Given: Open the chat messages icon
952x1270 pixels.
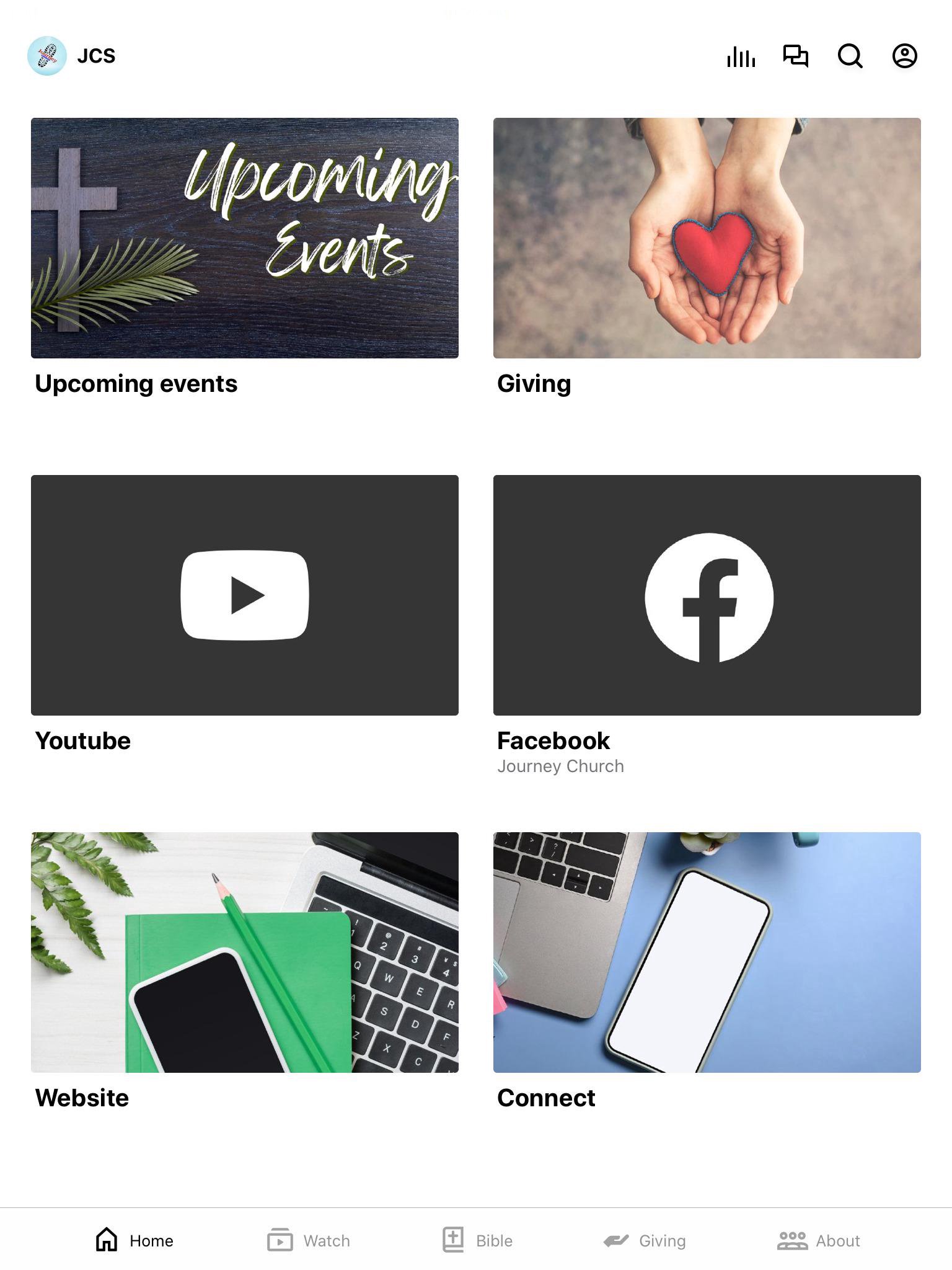Looking at the screenshot, I should tap(795, 56).
